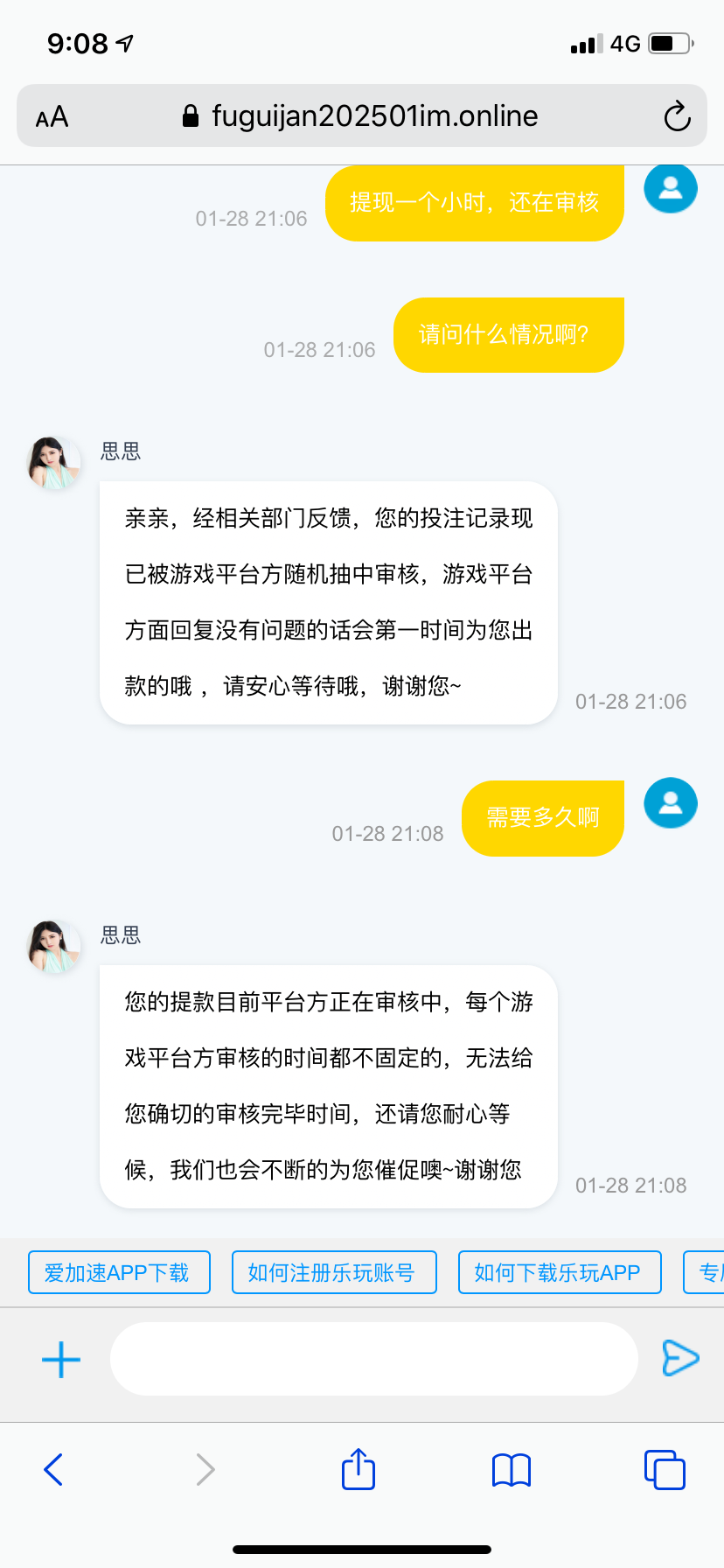Image resolution: width=724 pixels, height=1568 pixels.
Task: Tap the plus attachment icon
Action: [x=61, y=1359]
